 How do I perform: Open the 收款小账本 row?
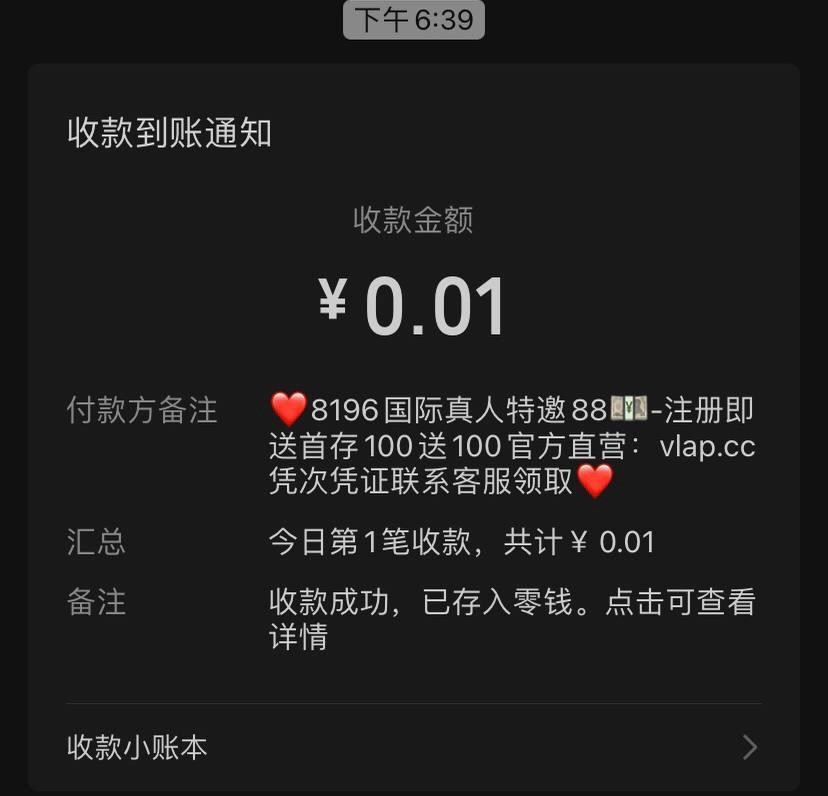412,747
